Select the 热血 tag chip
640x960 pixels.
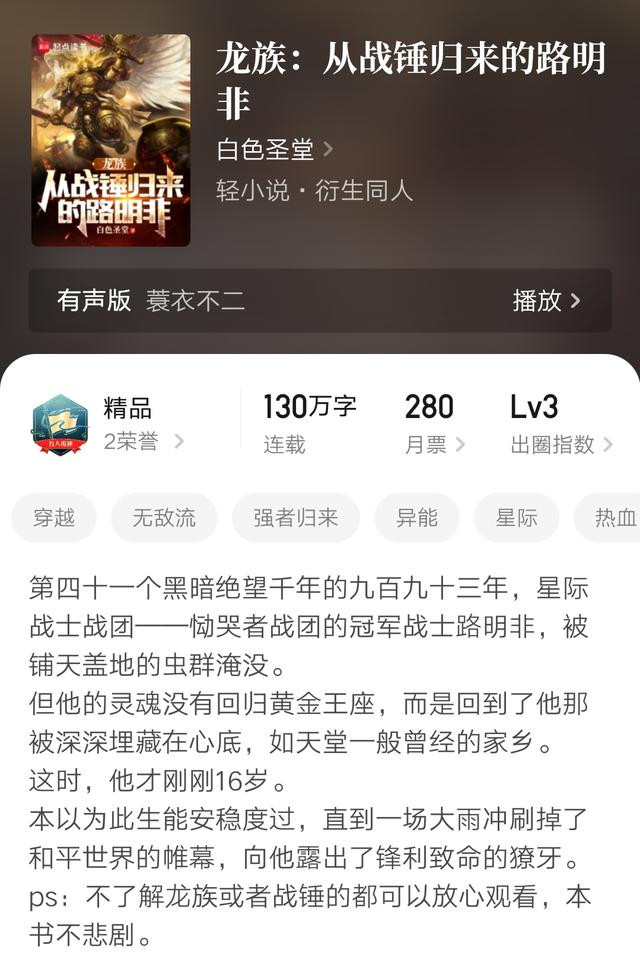coord(612,517)
